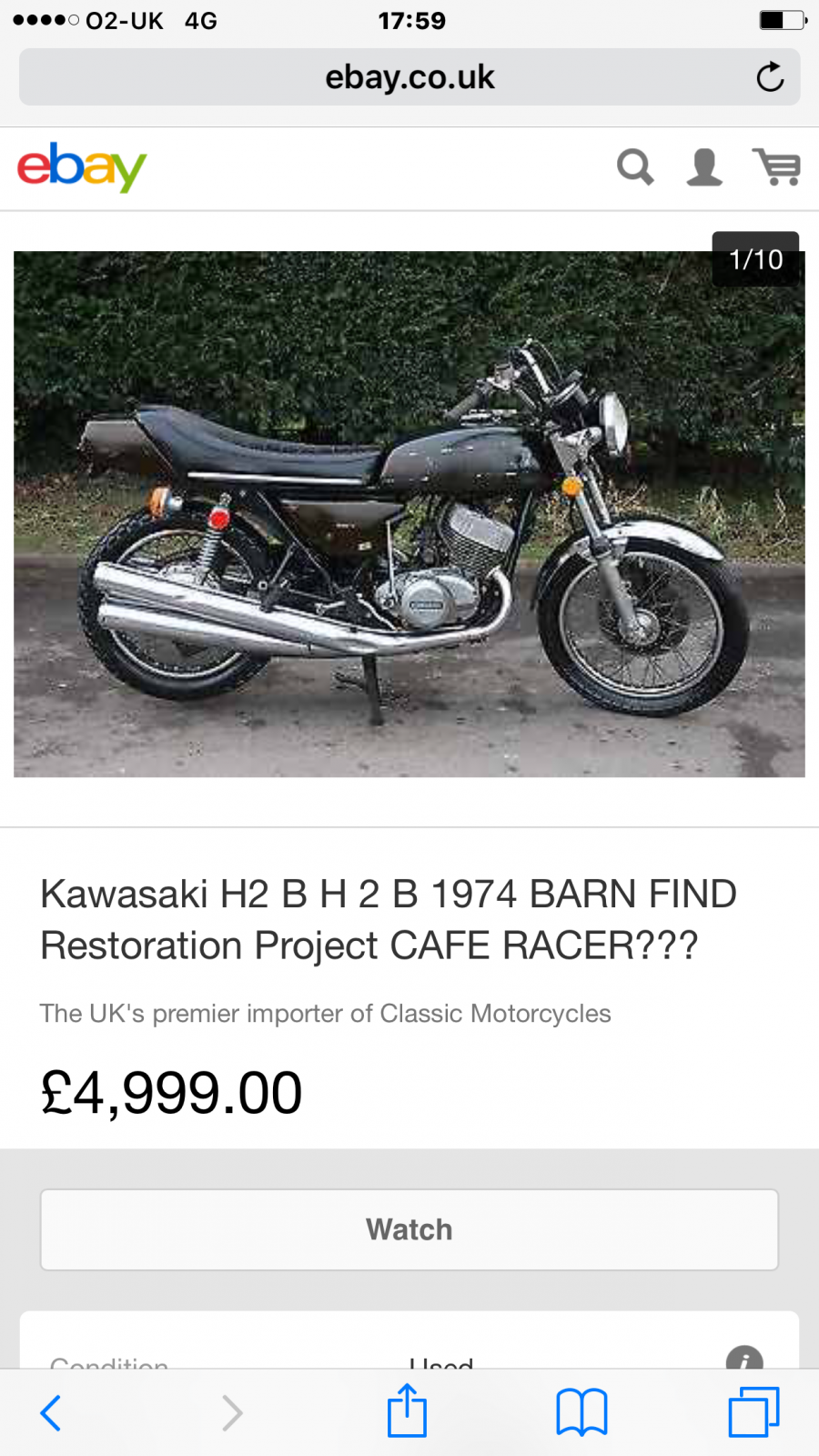Open Safari bookmarks
Image resolution: width=819 pixels, height=1456 pixels.
tap(581, 1412)
